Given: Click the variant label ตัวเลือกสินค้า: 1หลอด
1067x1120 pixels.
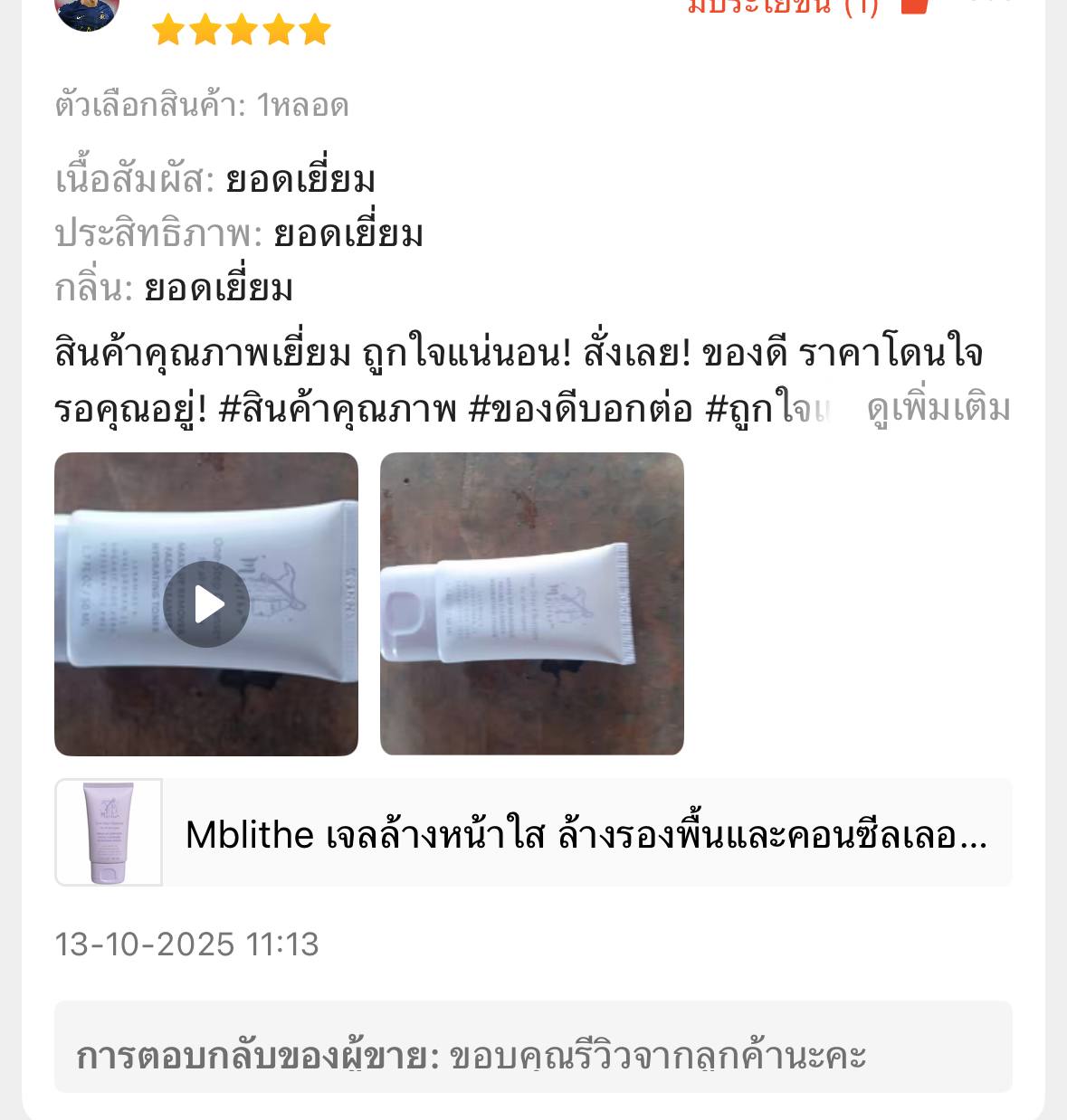Looking at the screenshot, I should 205,105.
